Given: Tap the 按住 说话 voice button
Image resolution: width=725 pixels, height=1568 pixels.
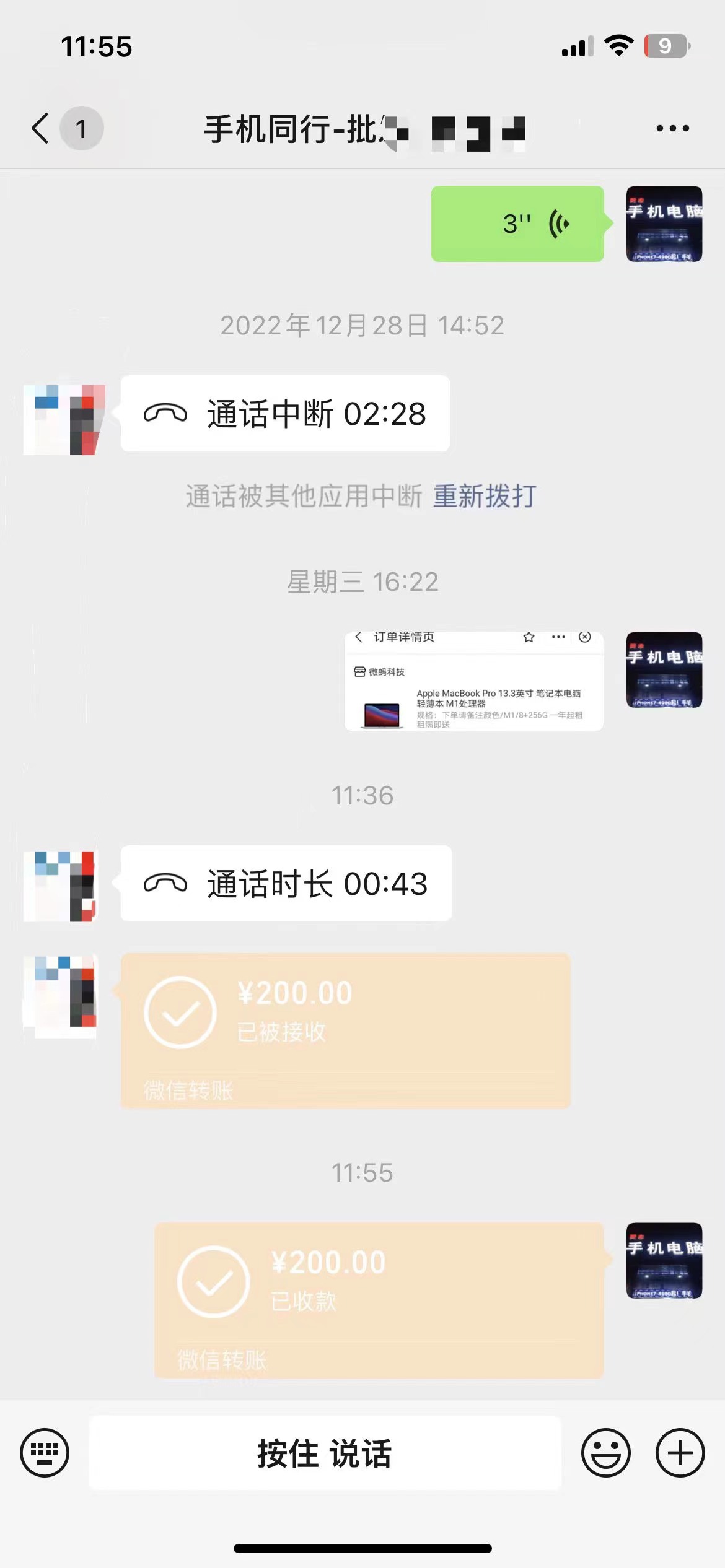Looking at the screenshot, I should click(x=325, y=1453).
